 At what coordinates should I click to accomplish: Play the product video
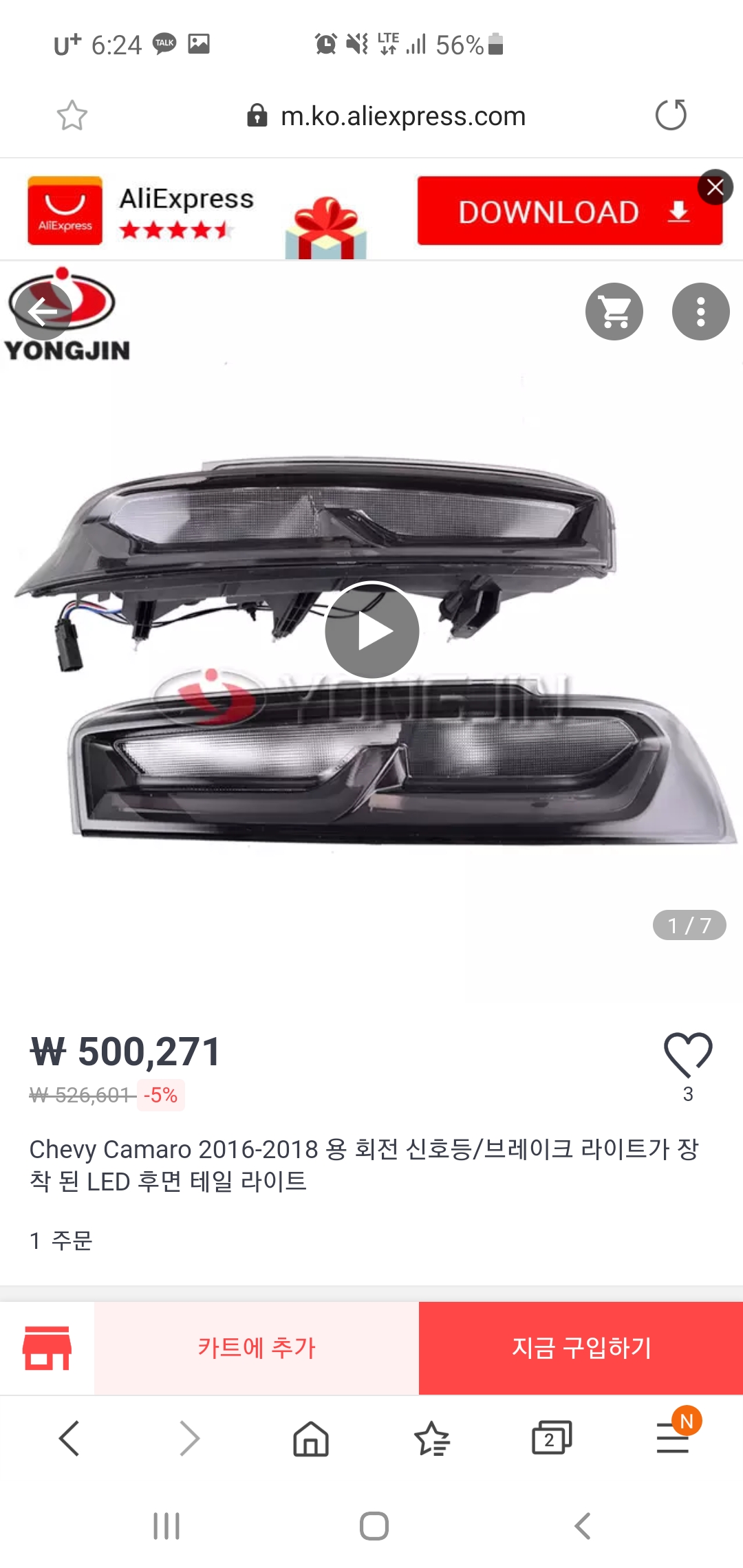(x=371, y=631)
